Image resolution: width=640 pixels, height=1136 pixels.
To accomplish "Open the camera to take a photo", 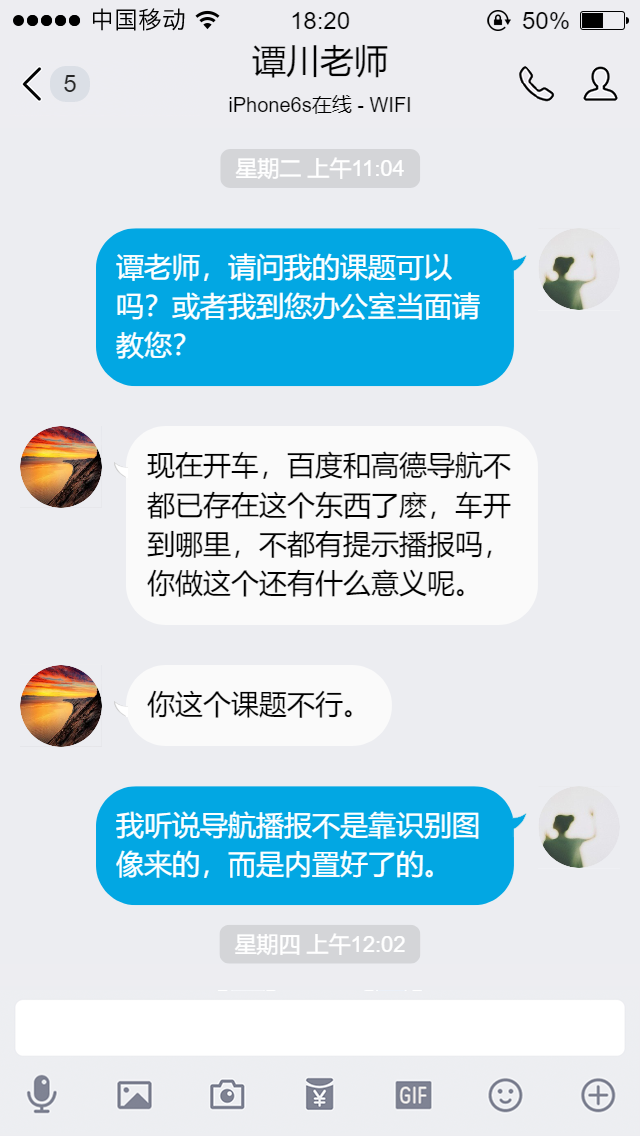I will 227,1095.
